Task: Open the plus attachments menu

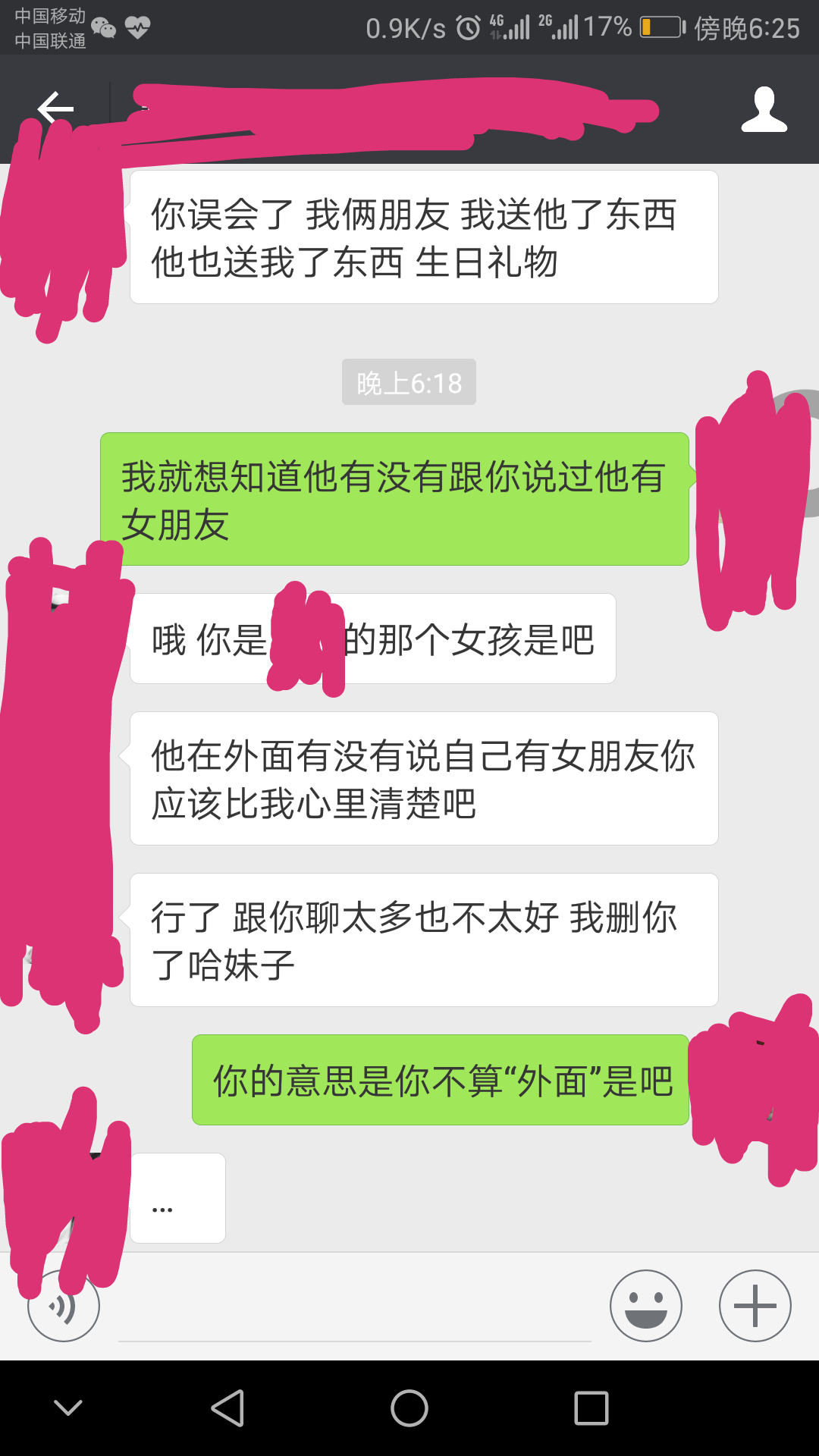Action: tap(755, 1306)
